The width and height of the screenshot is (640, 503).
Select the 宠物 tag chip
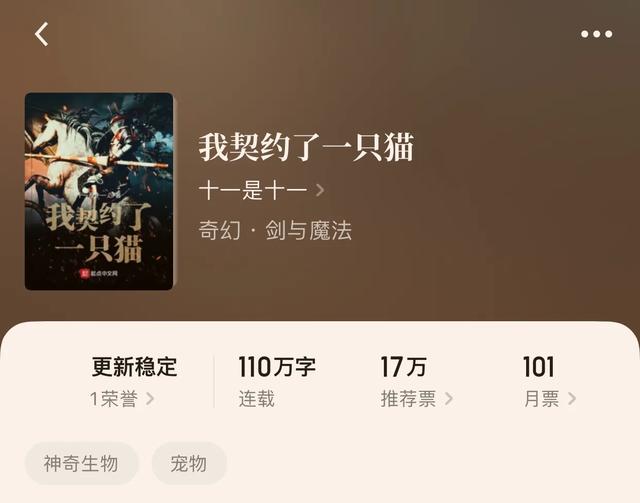189,464
